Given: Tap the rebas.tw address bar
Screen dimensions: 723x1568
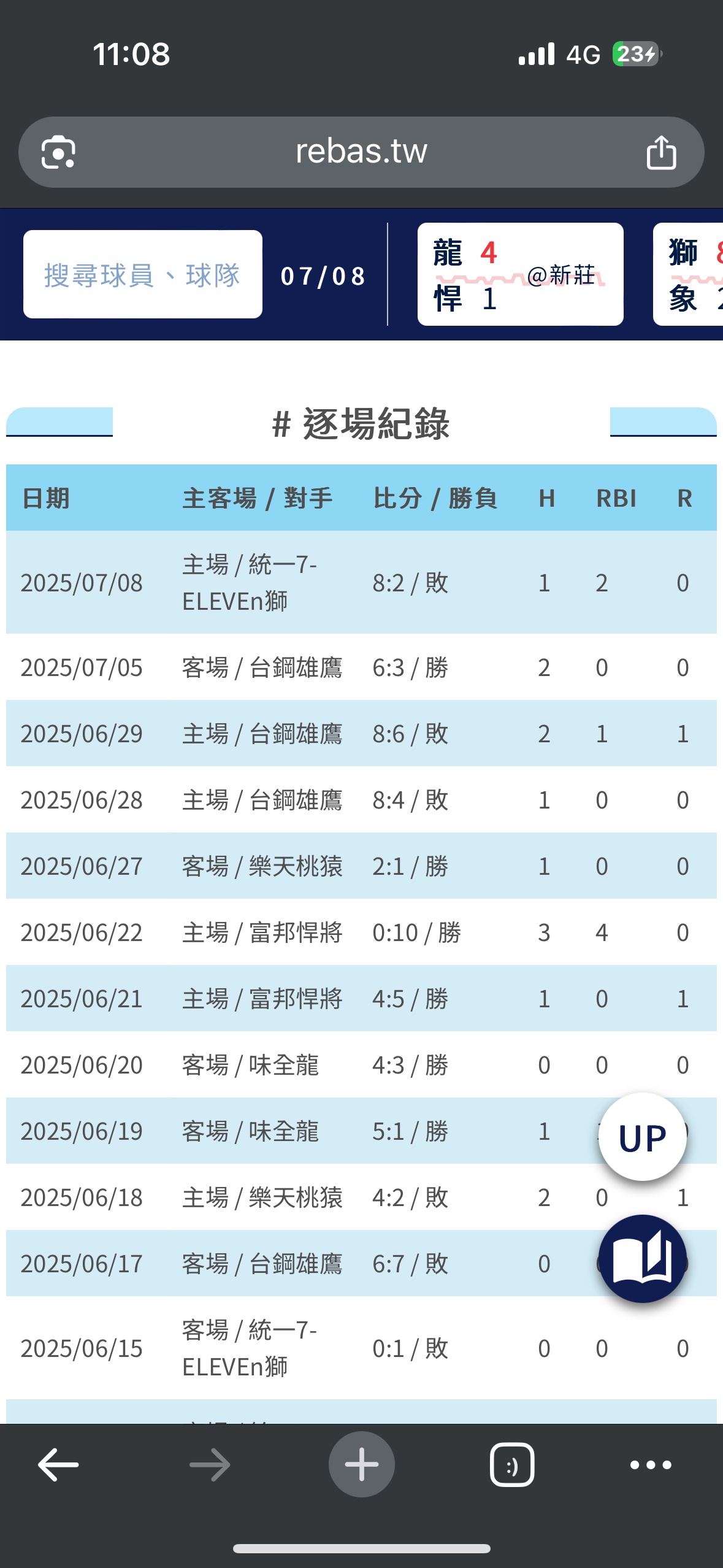Looking at the screenshot, I should [x=361, y=152].
